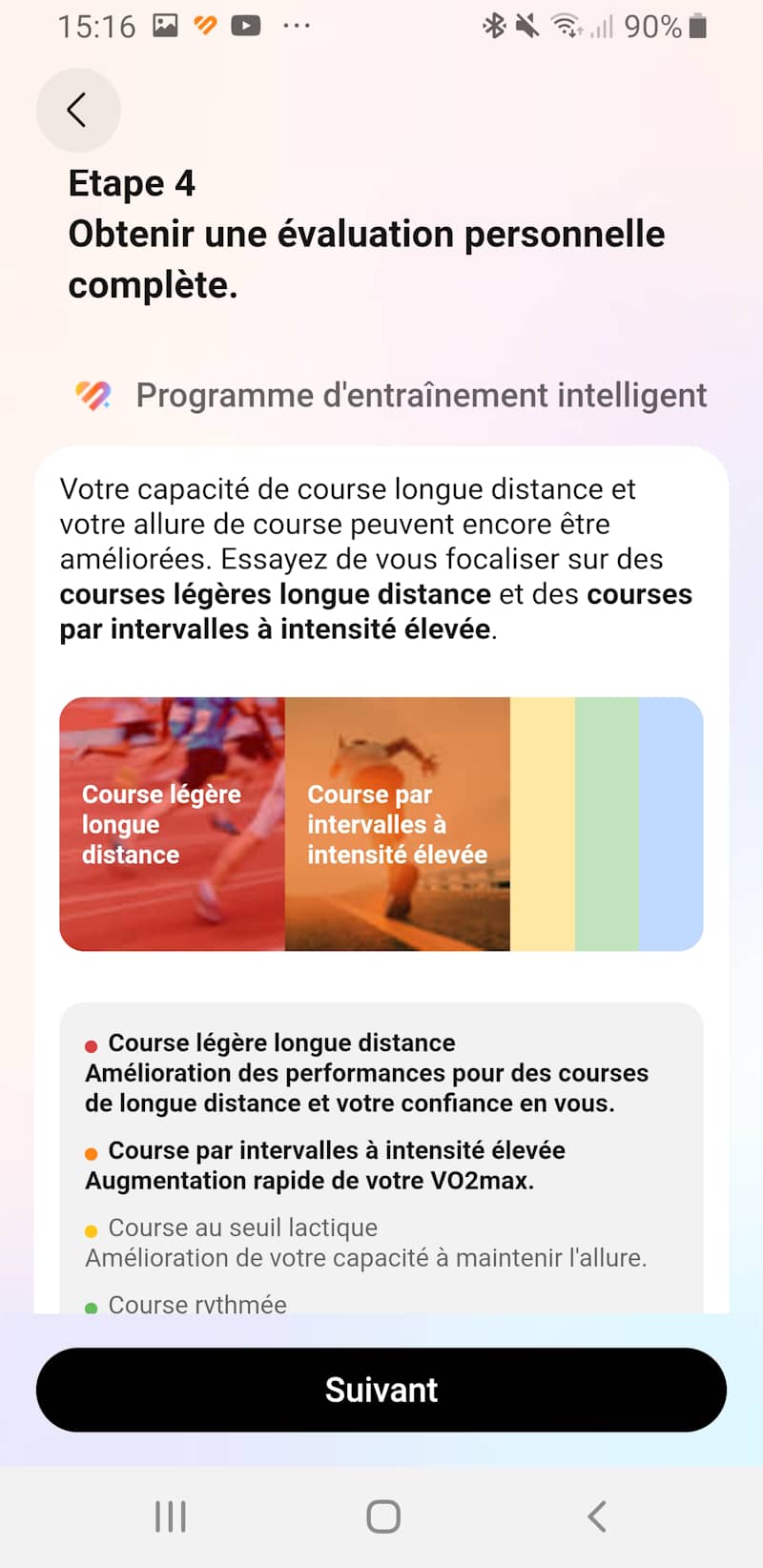
Task: Open the recent apps view
Action: point(171,1516)
